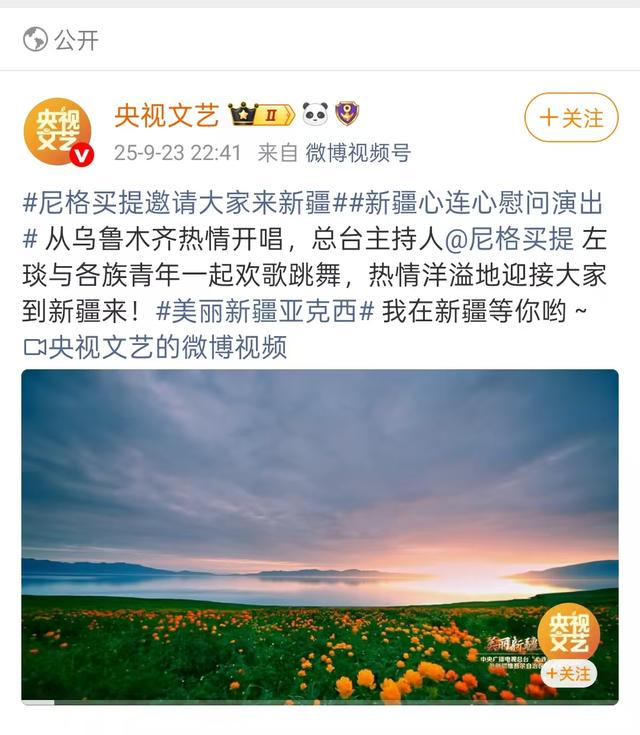
Task: Open hashtag #美丽新疆亚克西#
Action: (265, 311)
